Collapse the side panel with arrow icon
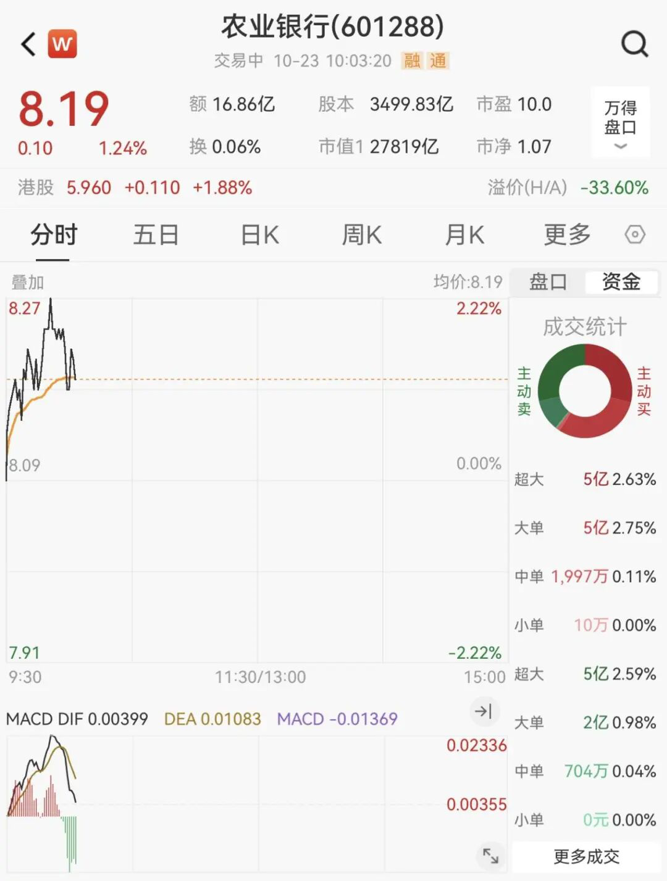This screenshot has width=667, height=881. click(483, 711)
